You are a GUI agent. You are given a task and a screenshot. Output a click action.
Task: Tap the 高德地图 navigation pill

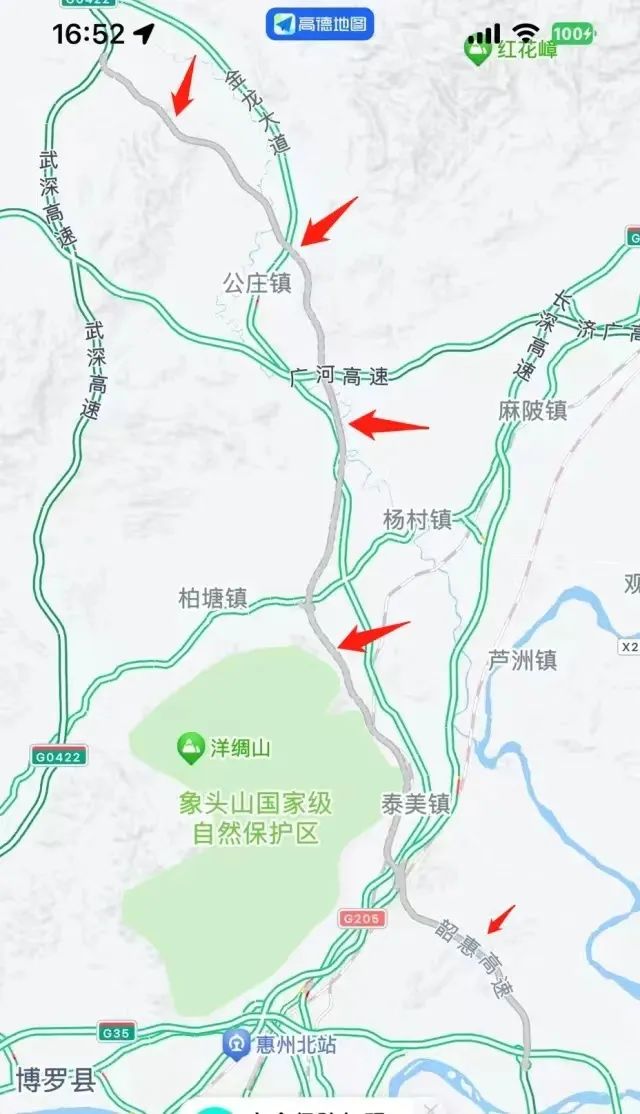(x=320, y=24)
